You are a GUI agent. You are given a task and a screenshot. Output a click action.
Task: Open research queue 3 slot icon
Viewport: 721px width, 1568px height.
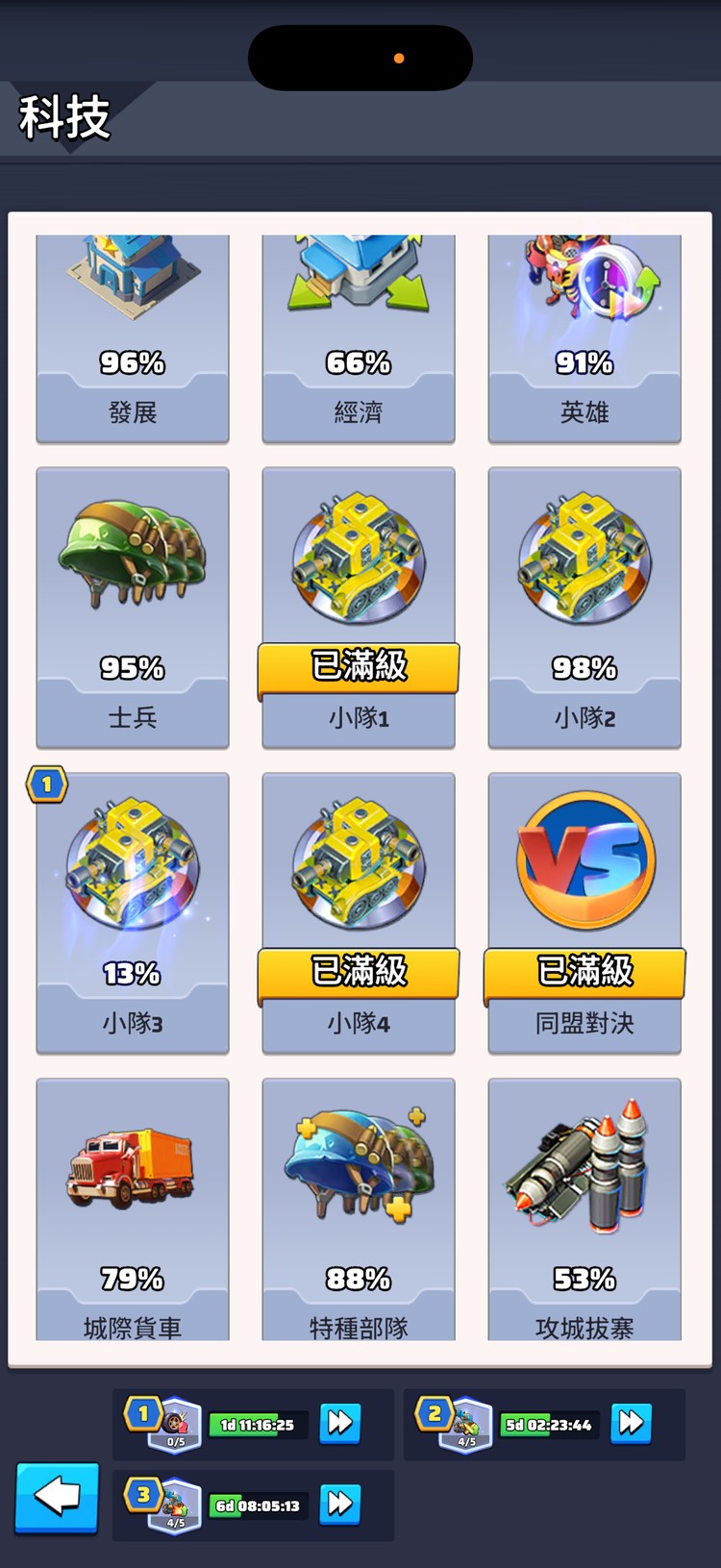174,1506
